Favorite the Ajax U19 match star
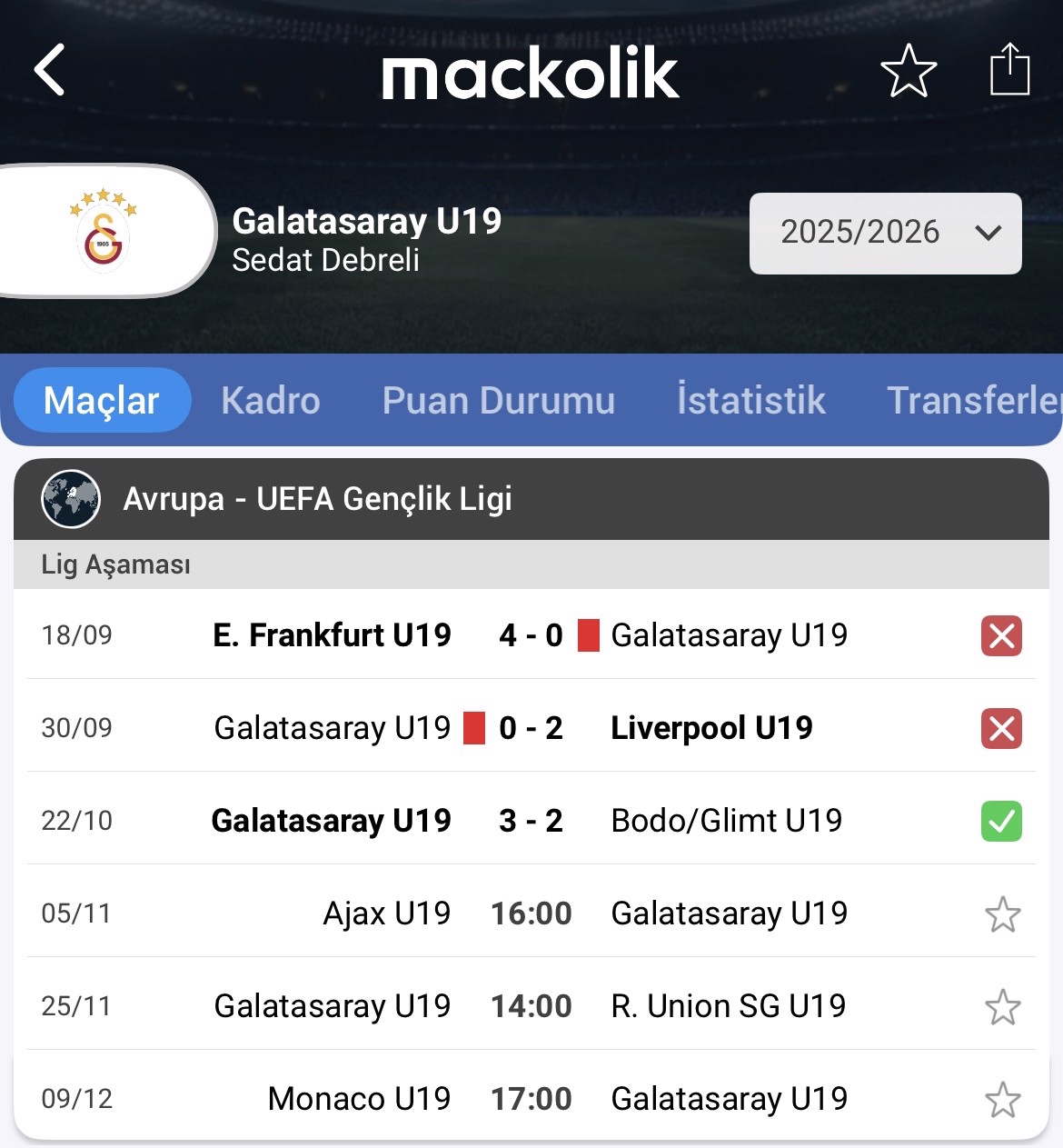 tap(1002, 914)
